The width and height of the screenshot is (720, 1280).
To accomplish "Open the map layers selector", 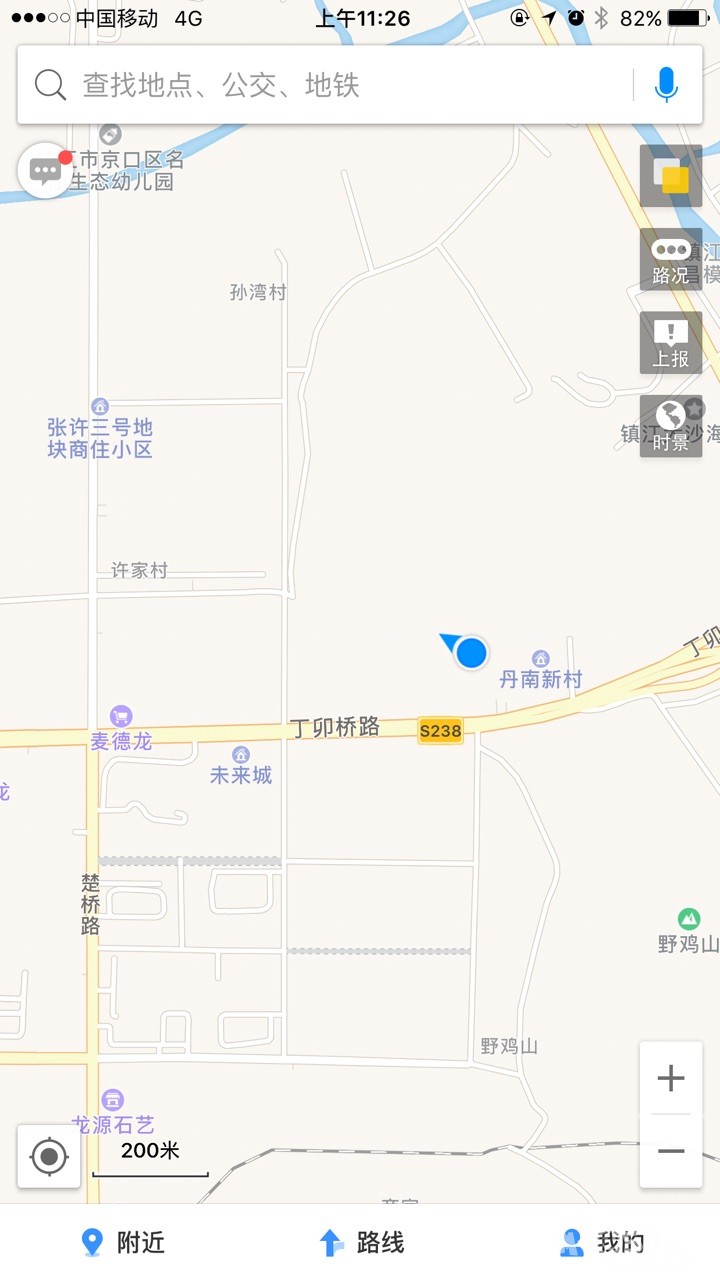I will tap(671, 176).
